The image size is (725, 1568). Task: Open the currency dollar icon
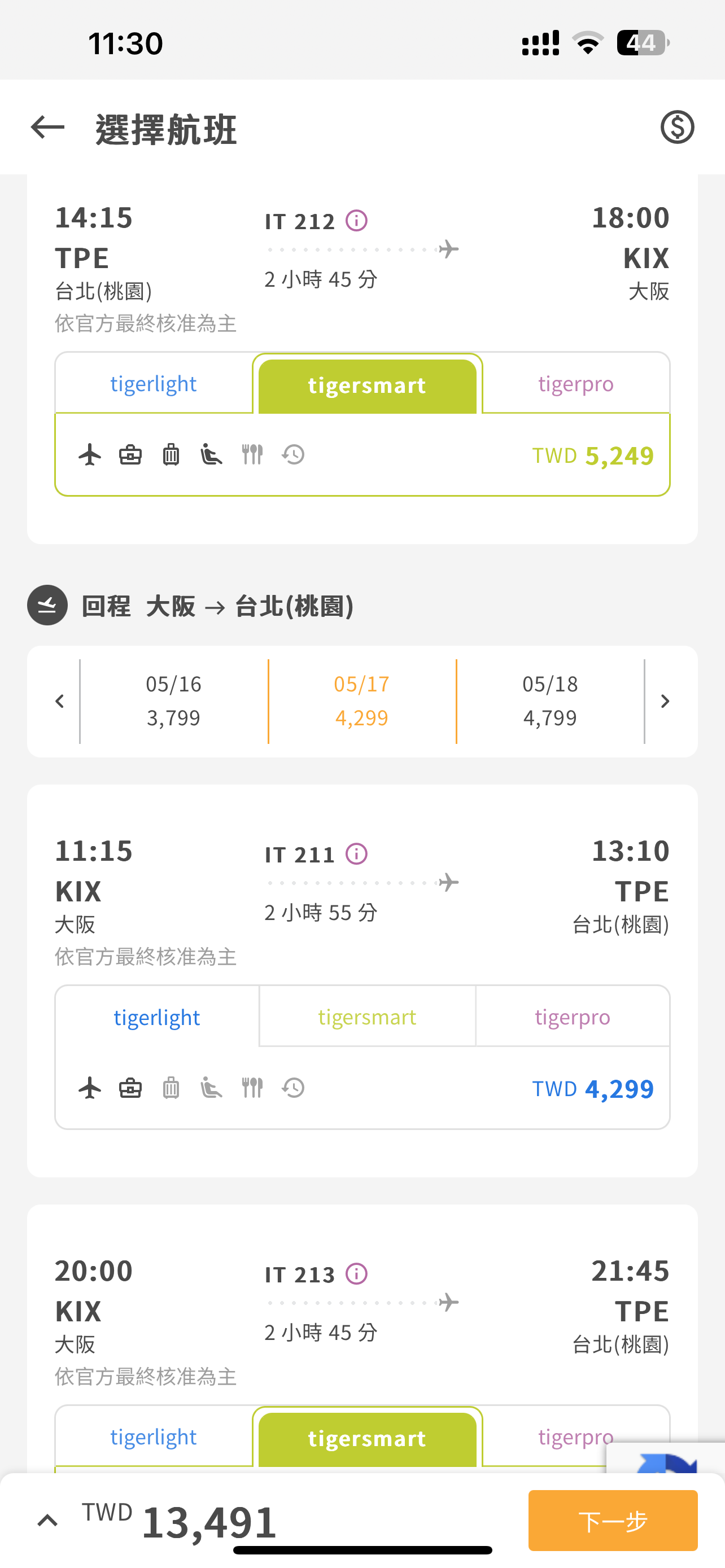coord(677,128)
